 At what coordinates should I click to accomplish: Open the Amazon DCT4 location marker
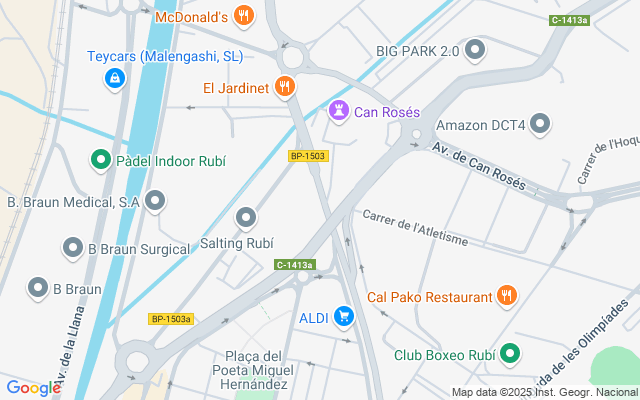pos(541,125)
